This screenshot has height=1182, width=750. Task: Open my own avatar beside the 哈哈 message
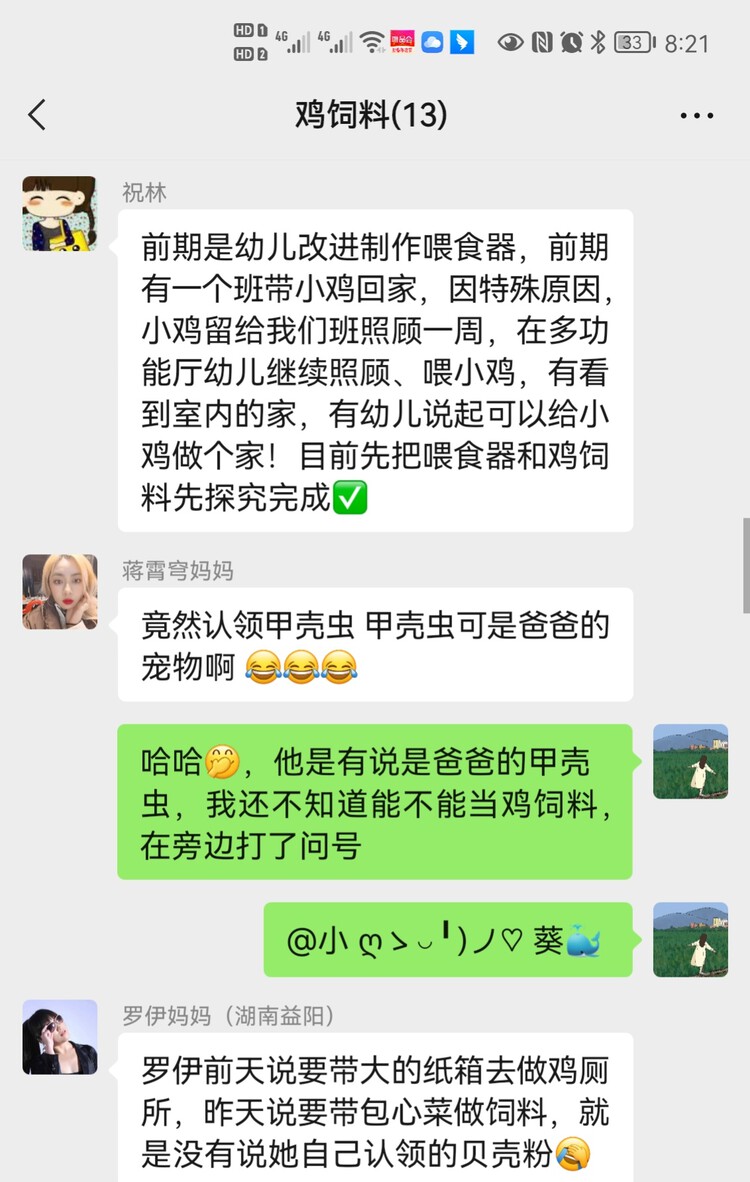pyautogui.click(x=690, y=761)
